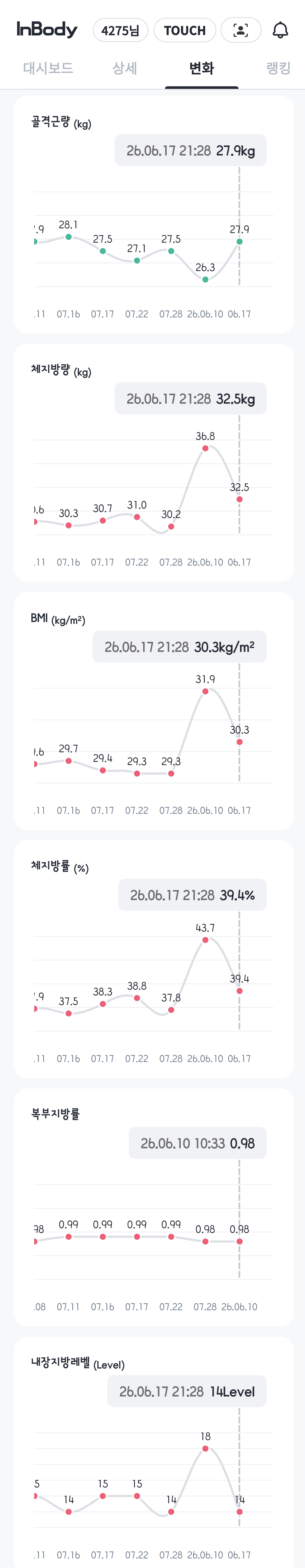Tap the TOUCH button
This screenshot has width=305, height=1568.
tap(184, 30)
